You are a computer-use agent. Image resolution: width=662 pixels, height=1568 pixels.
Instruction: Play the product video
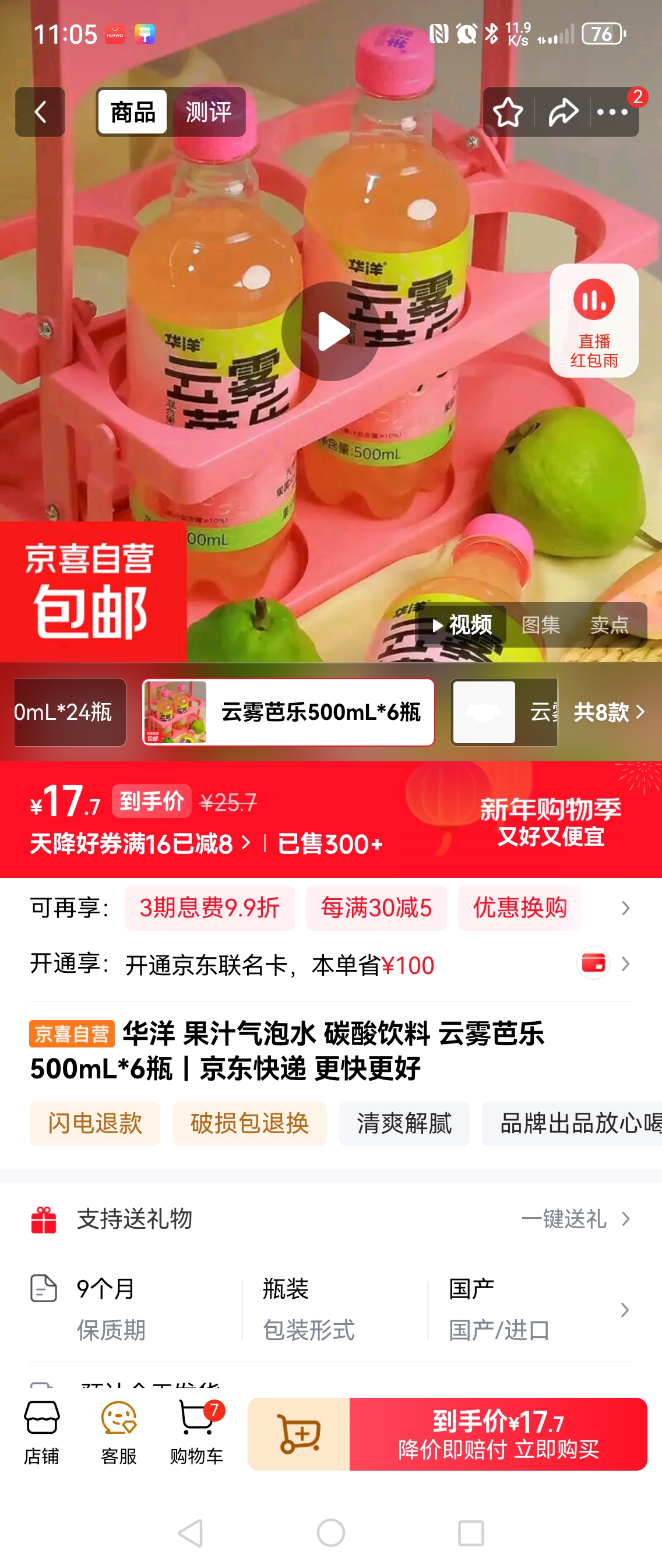point(331,331)
